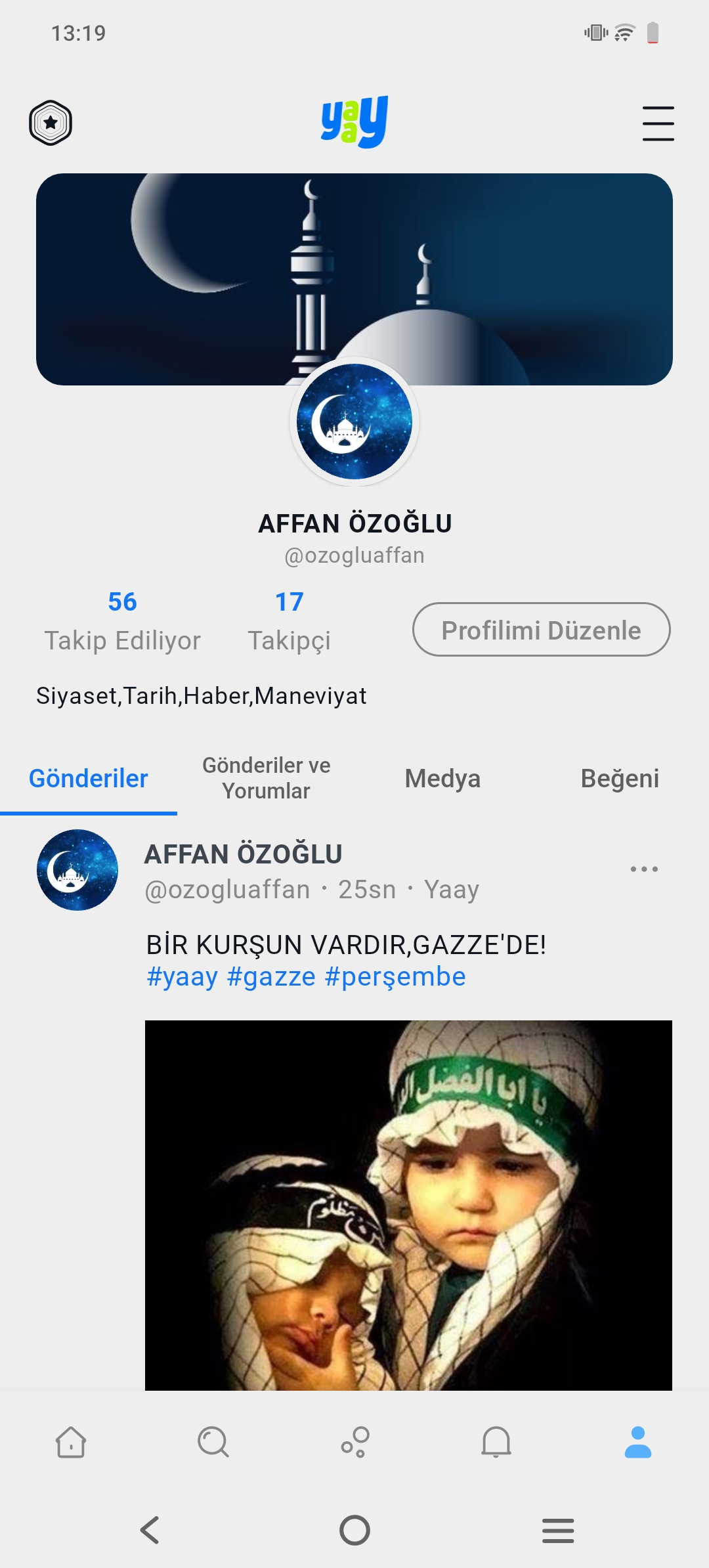This screenshot has height=1568, width=709.
Task: Go back using system back button
Action: (x=150, y=1530)
